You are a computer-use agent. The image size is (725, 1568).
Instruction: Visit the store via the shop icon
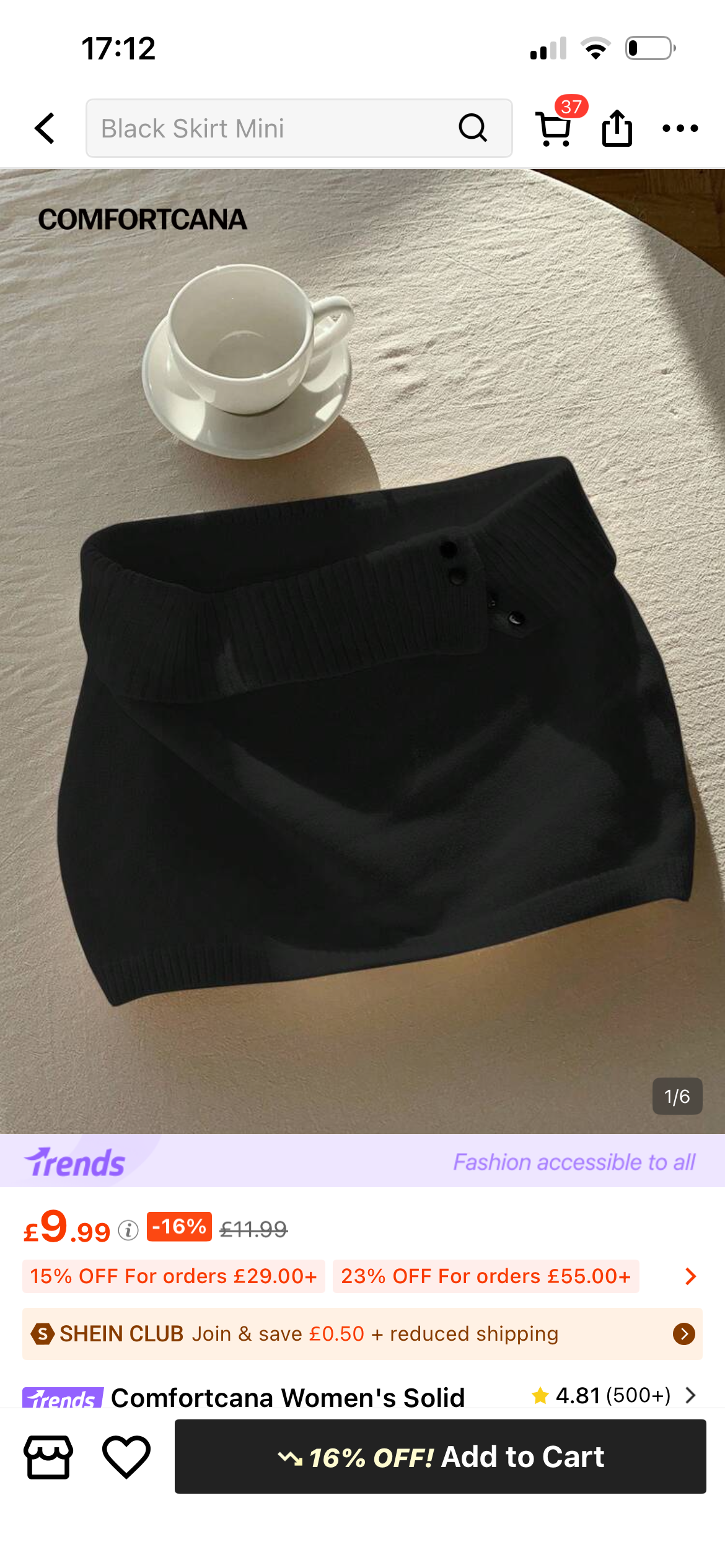(48, 1457)
